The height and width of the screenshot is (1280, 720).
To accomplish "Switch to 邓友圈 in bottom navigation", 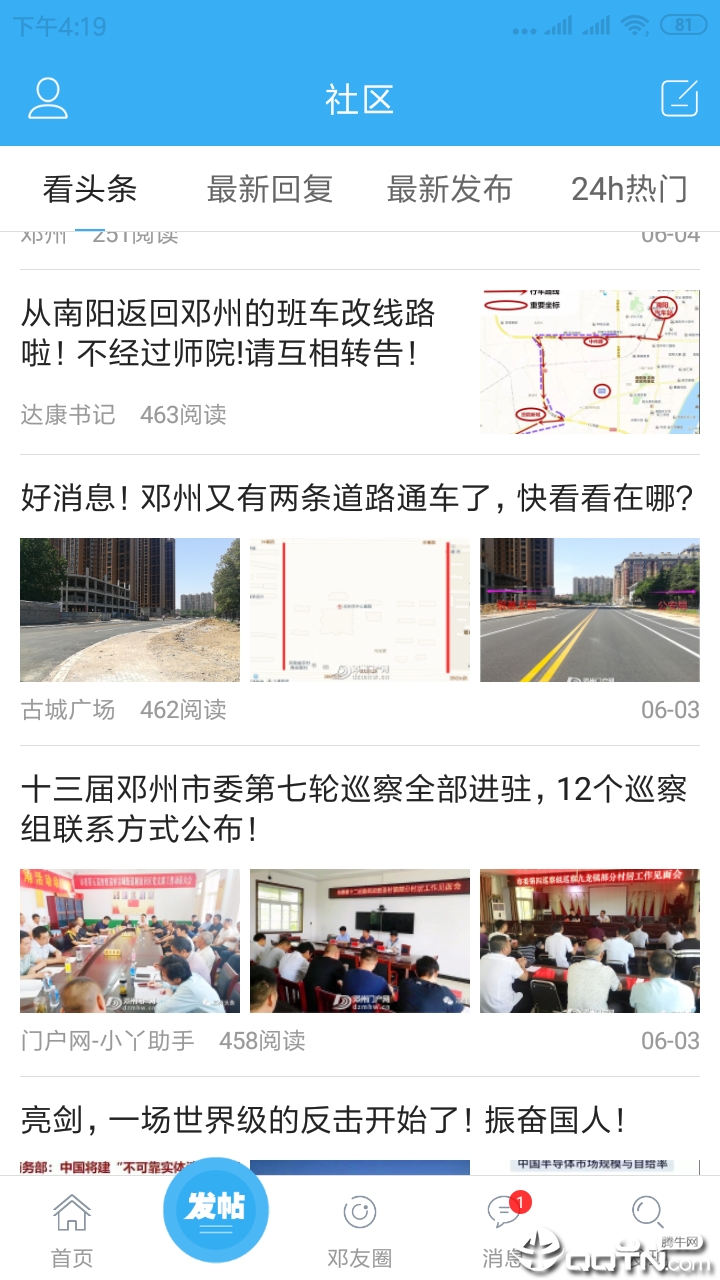I will pos(359,1229).
